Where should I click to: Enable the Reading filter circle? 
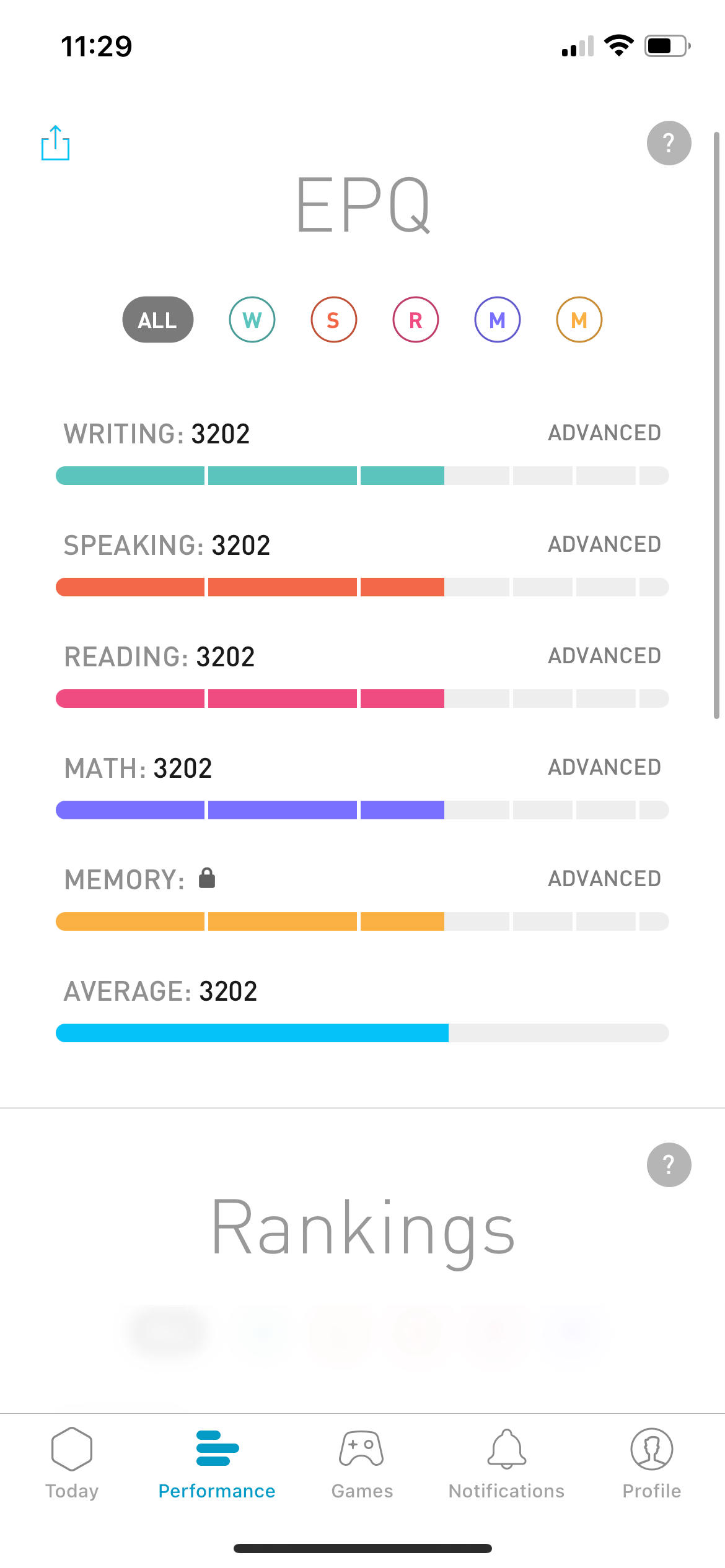click(415, 320)
